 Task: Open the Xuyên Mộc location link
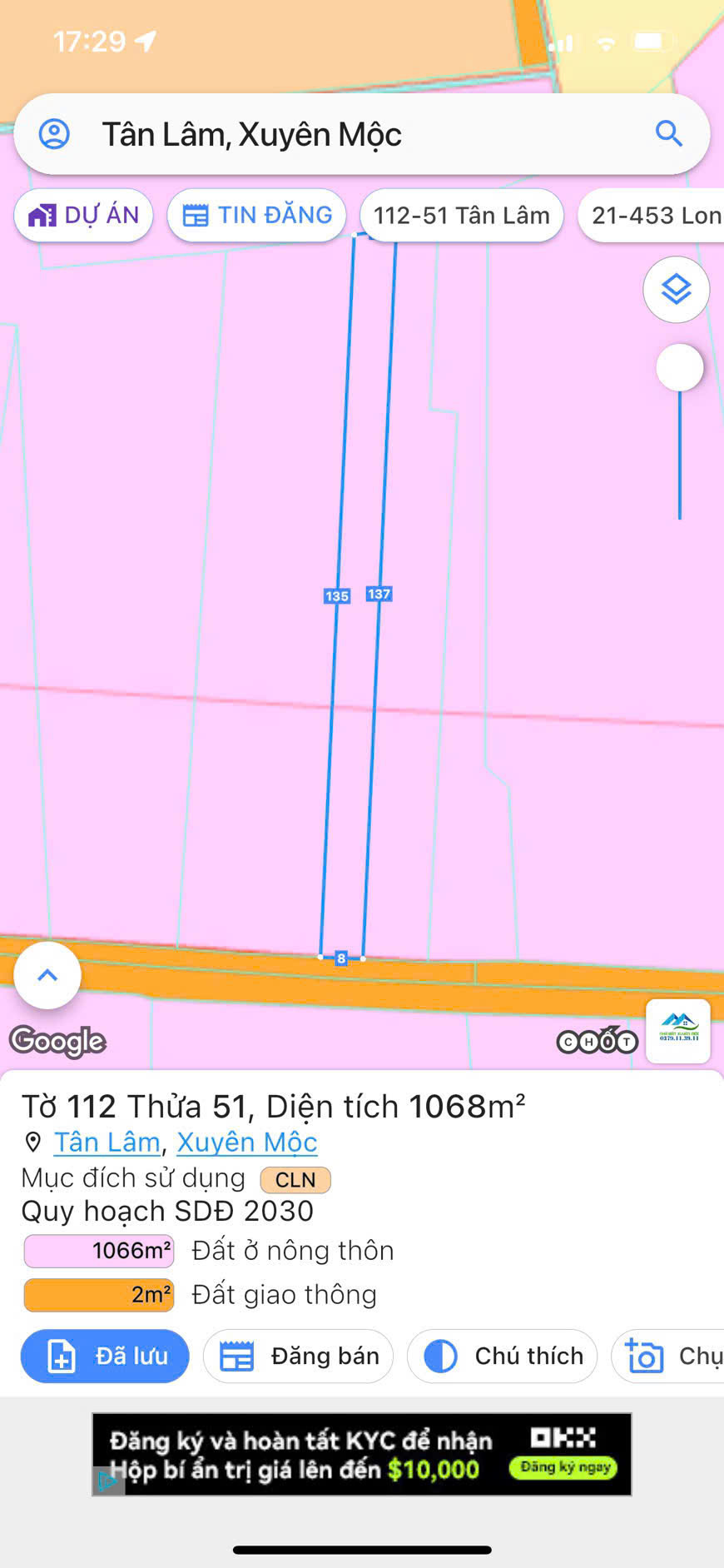tap(246, 1142)
